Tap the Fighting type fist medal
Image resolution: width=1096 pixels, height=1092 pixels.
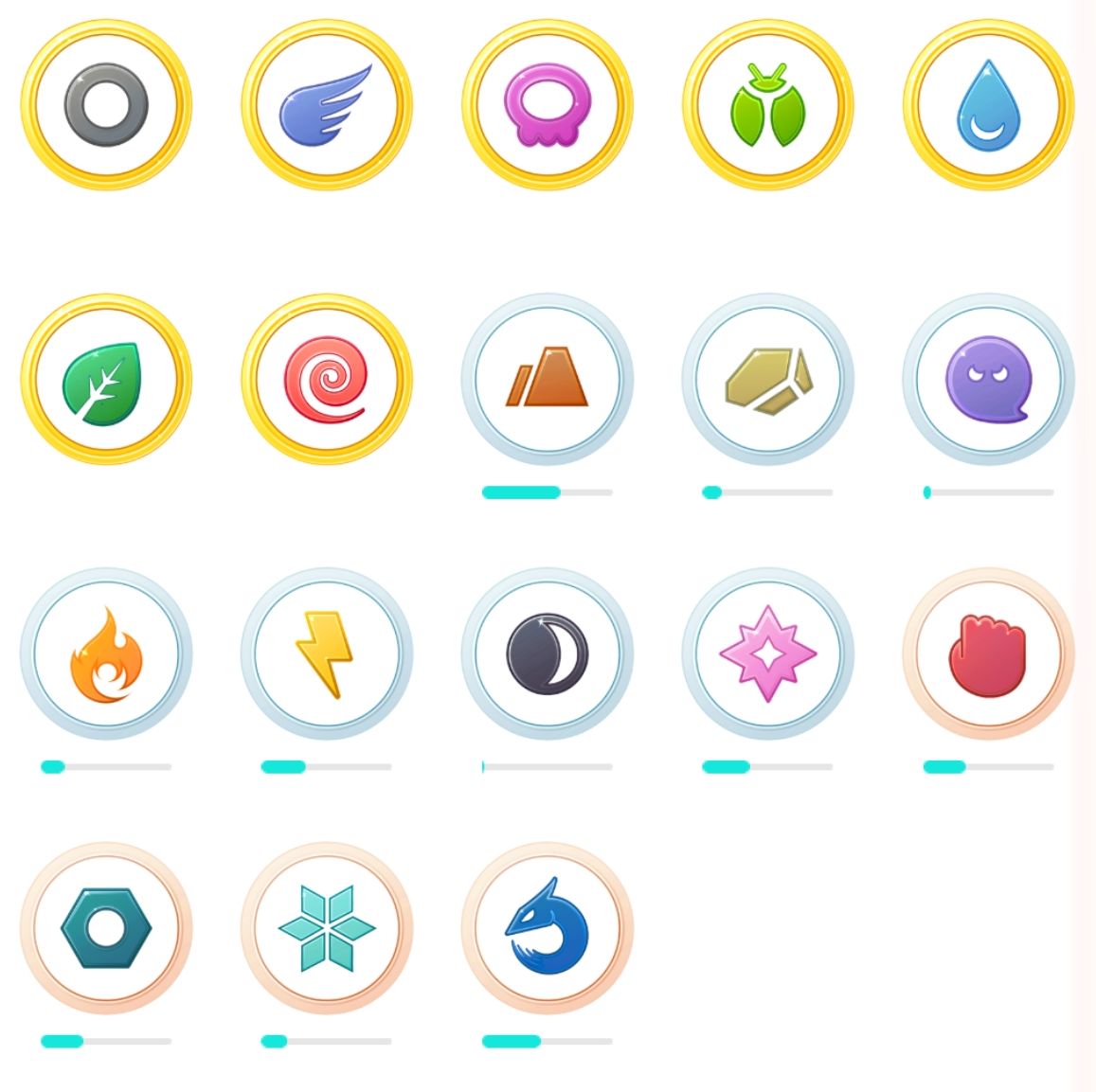tap(988, 653)
